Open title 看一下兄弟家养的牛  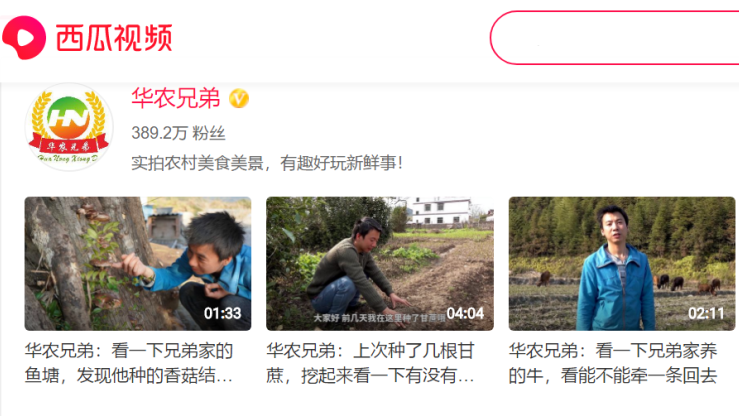[614, 363]
